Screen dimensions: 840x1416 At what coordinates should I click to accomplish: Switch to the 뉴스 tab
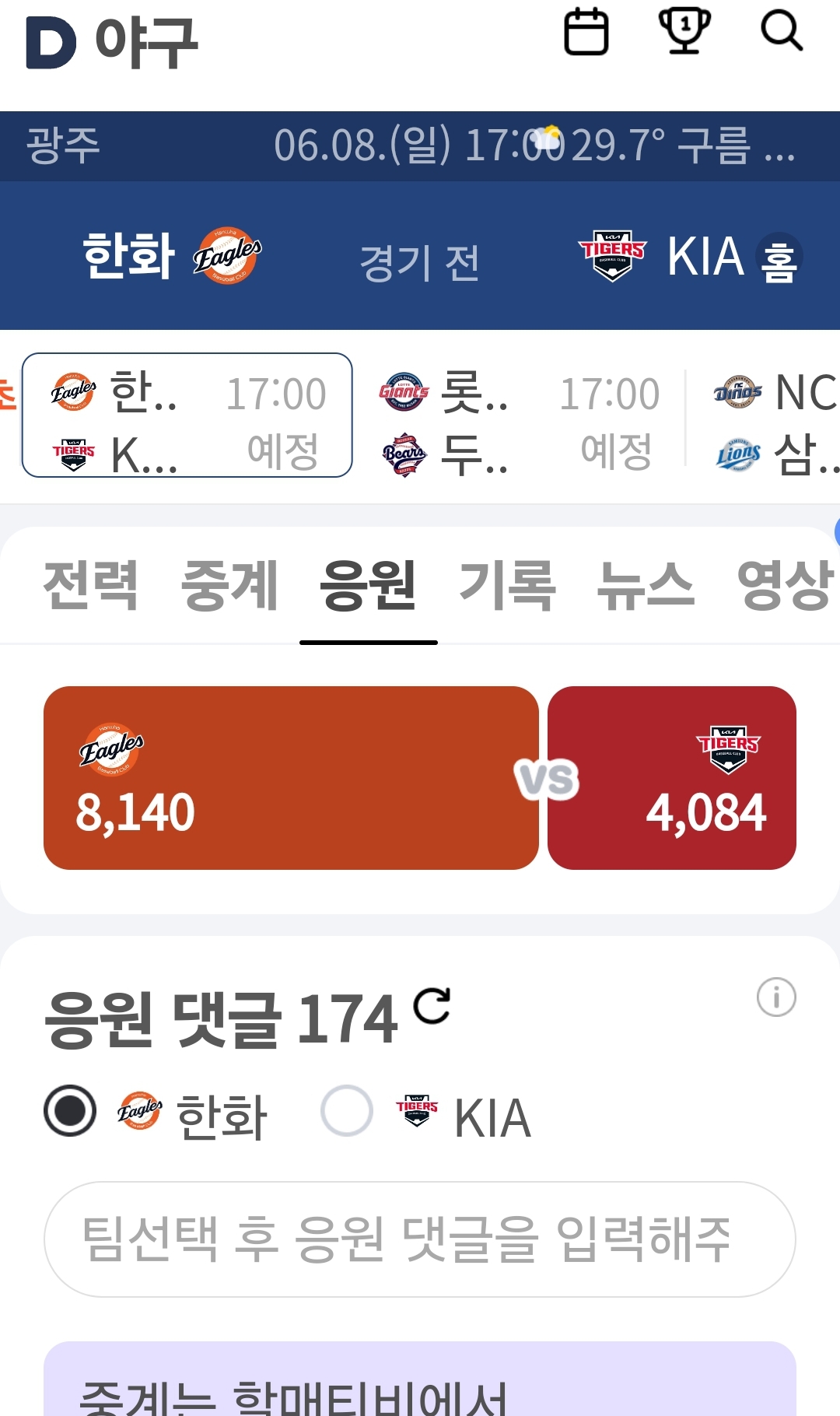pos(645,585)
